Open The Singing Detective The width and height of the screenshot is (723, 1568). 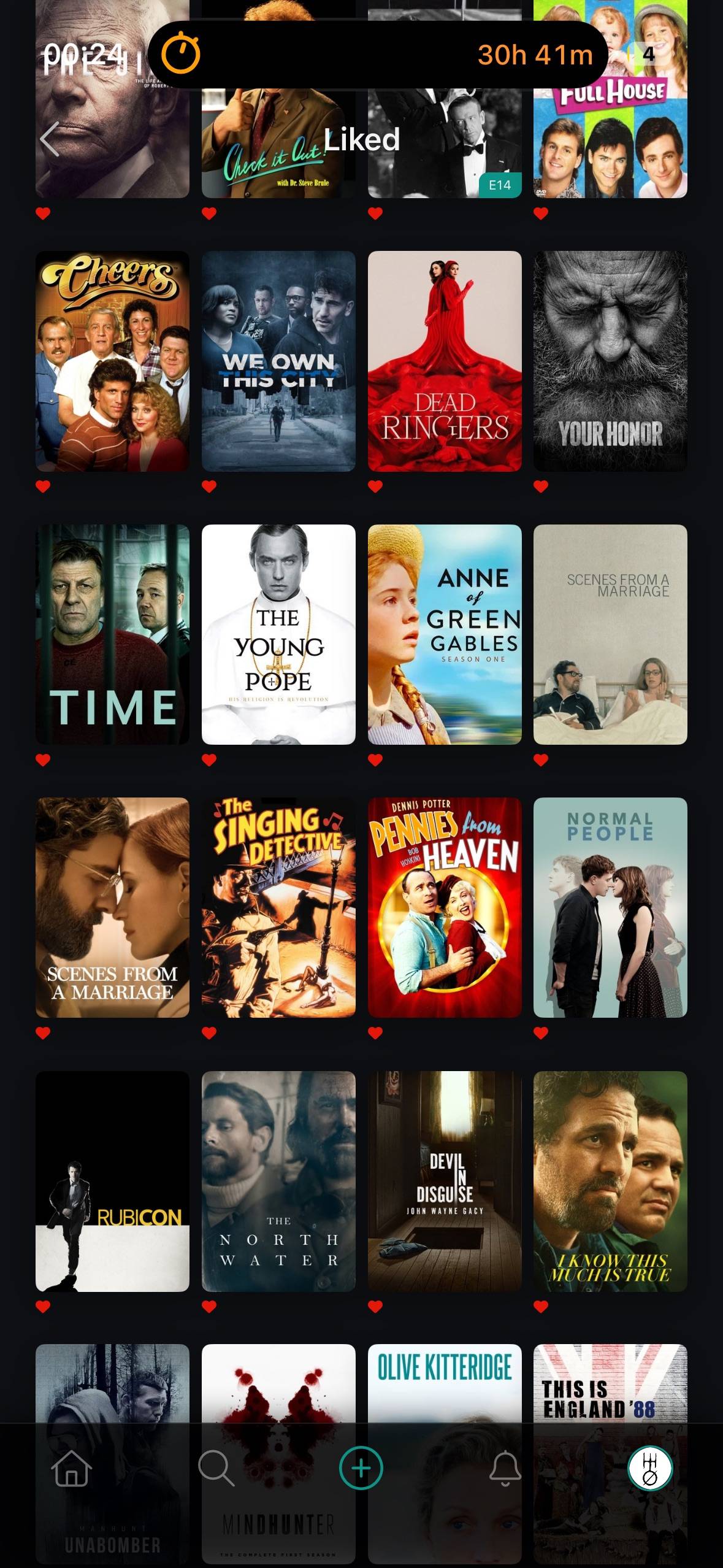[x=278, y=907]
